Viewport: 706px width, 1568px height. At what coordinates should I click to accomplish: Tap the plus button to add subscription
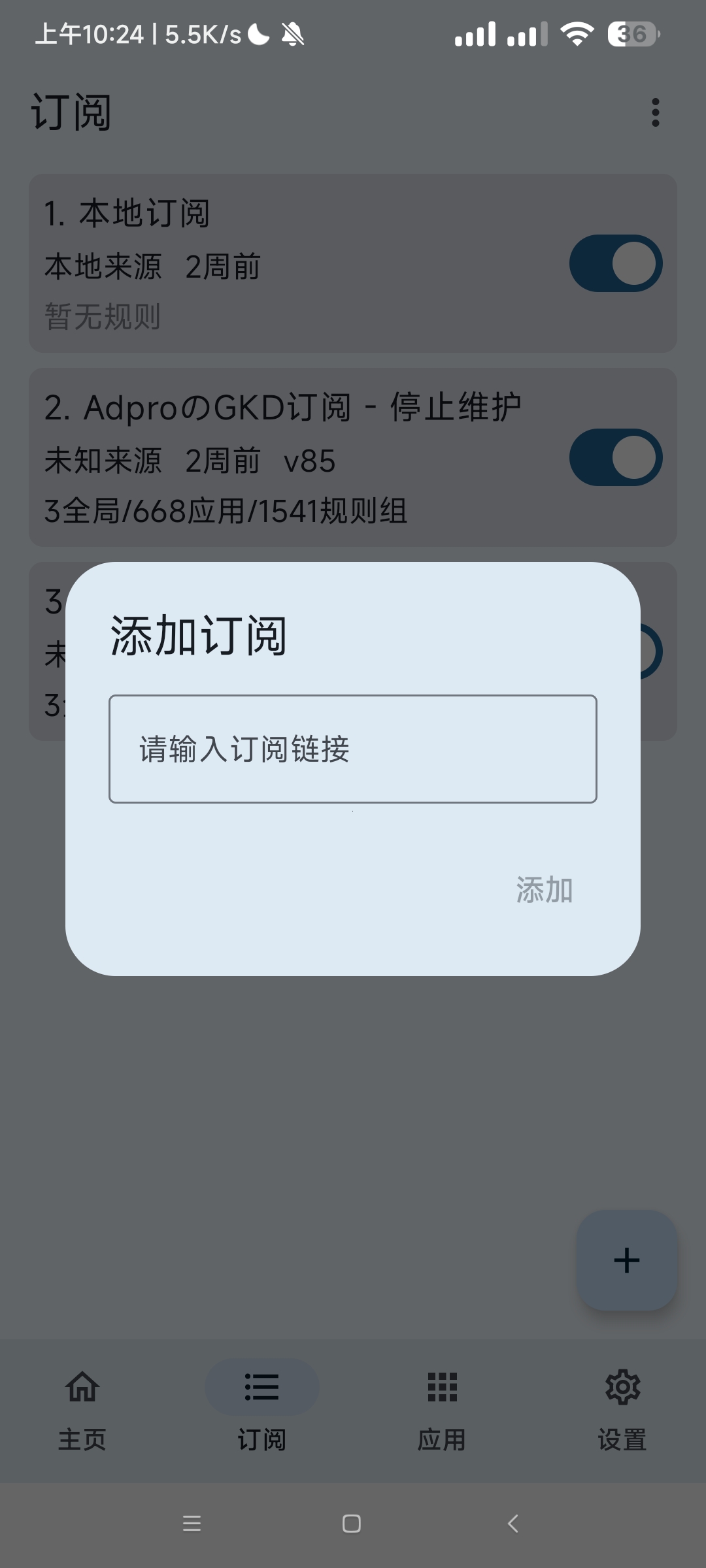pos(626,1260)
